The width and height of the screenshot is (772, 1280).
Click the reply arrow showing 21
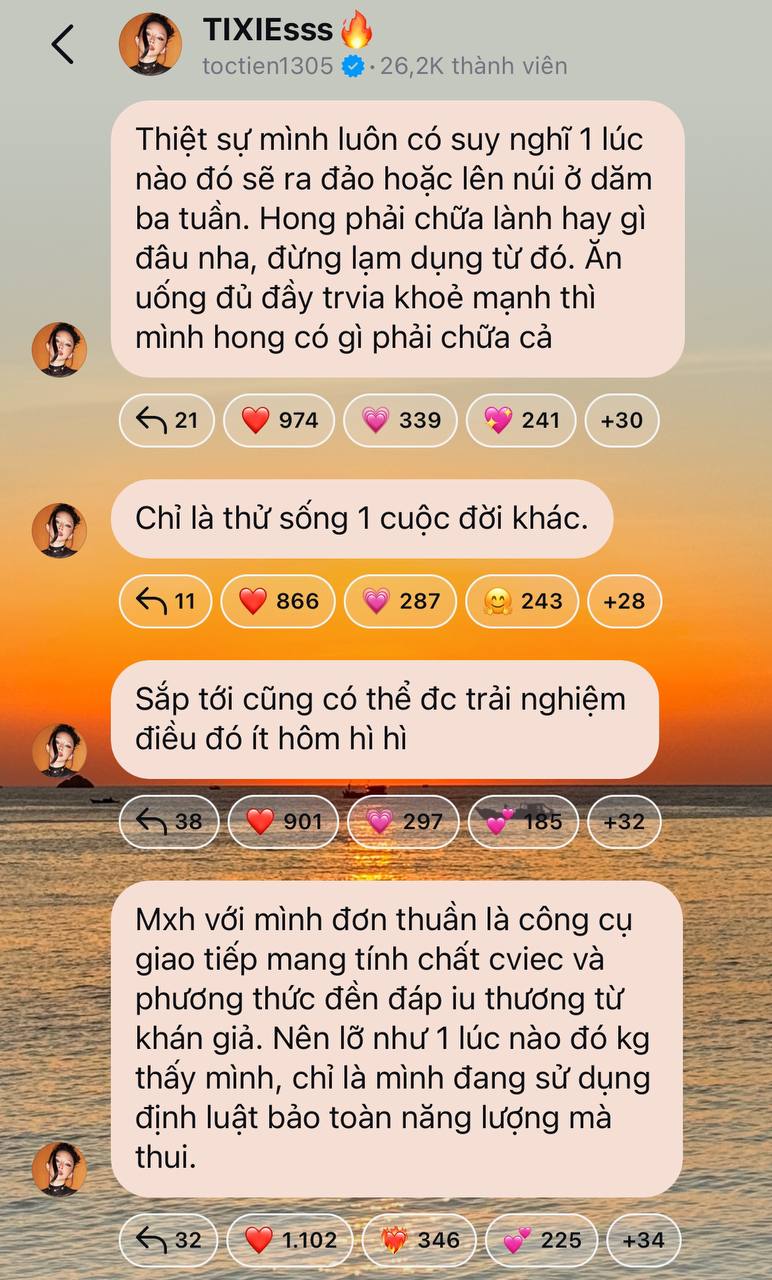click(x=165, y=420)
